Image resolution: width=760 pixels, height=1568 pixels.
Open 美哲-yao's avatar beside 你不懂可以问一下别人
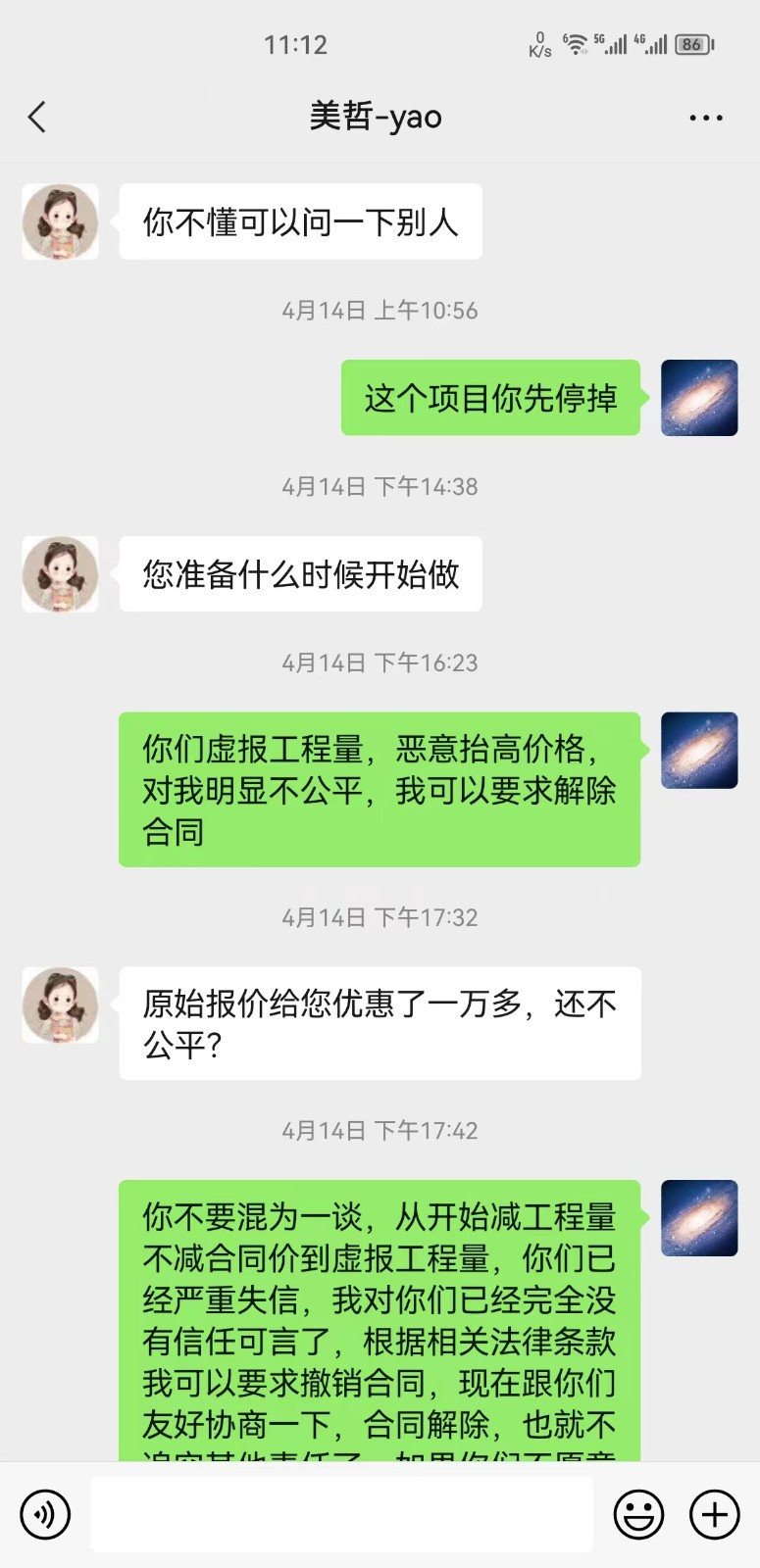pyautogui.click(x=61, y=221)
